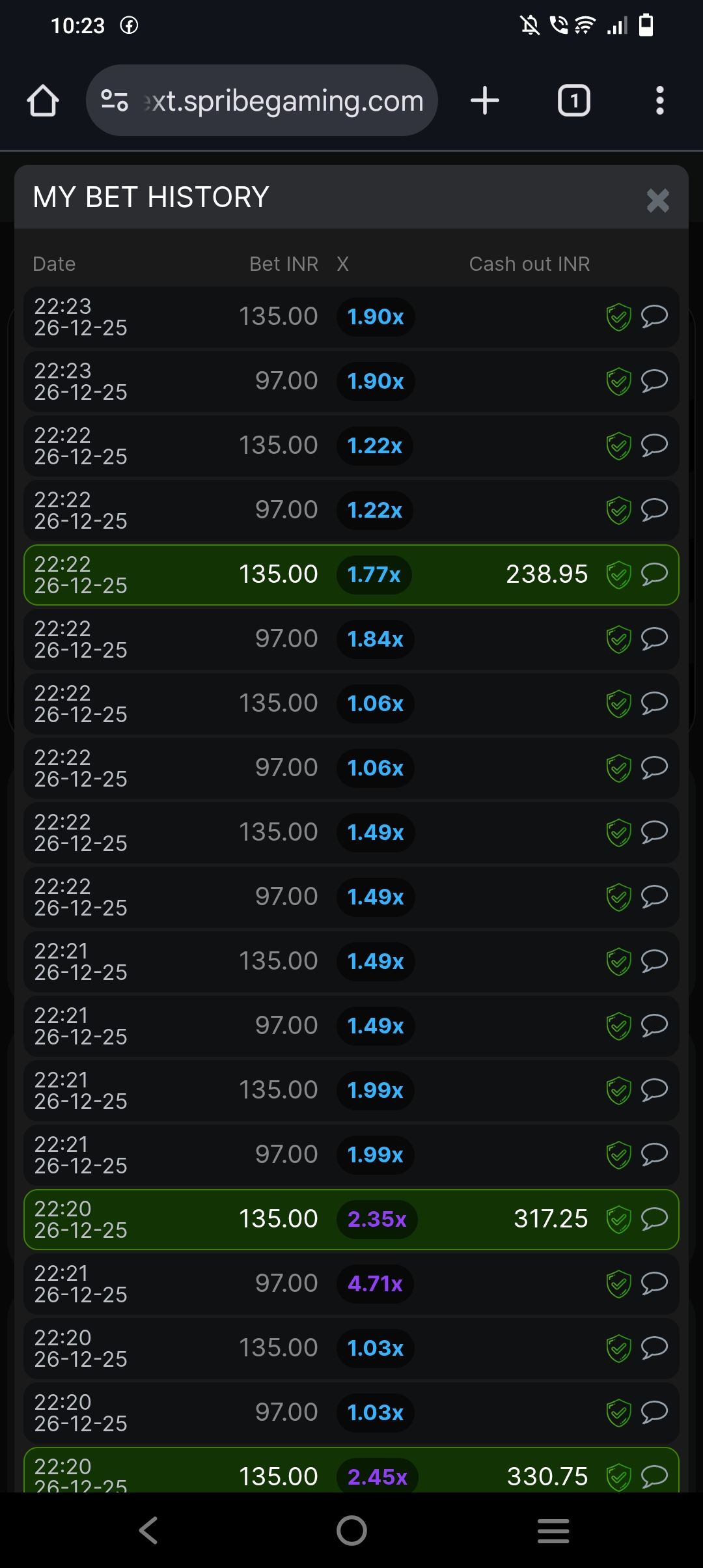The width and height of the screenshot is (703, 1568).
Task: Share the 317.25 cash out to chat
Action: [654, 1219]
